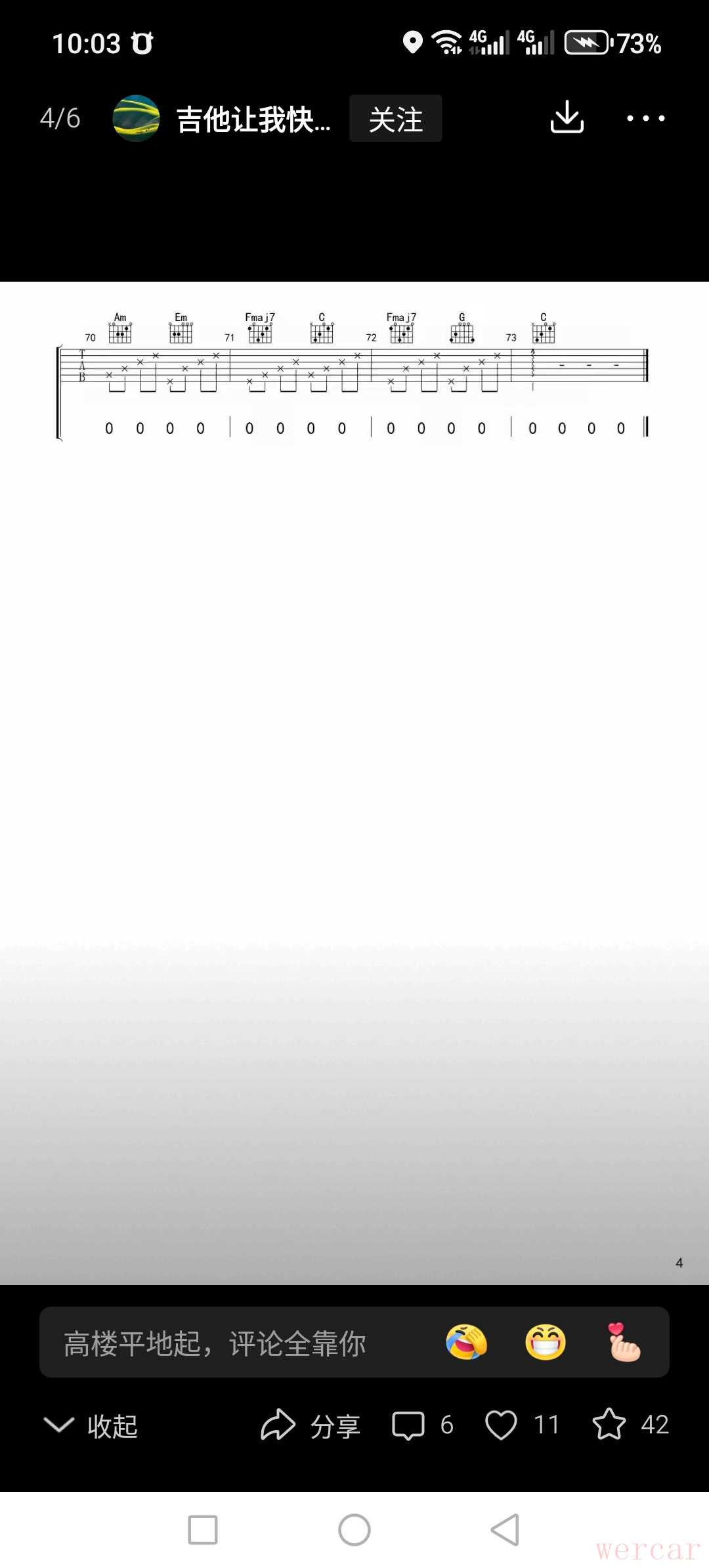Collapse the image view with 收起

coord(91,1426)
